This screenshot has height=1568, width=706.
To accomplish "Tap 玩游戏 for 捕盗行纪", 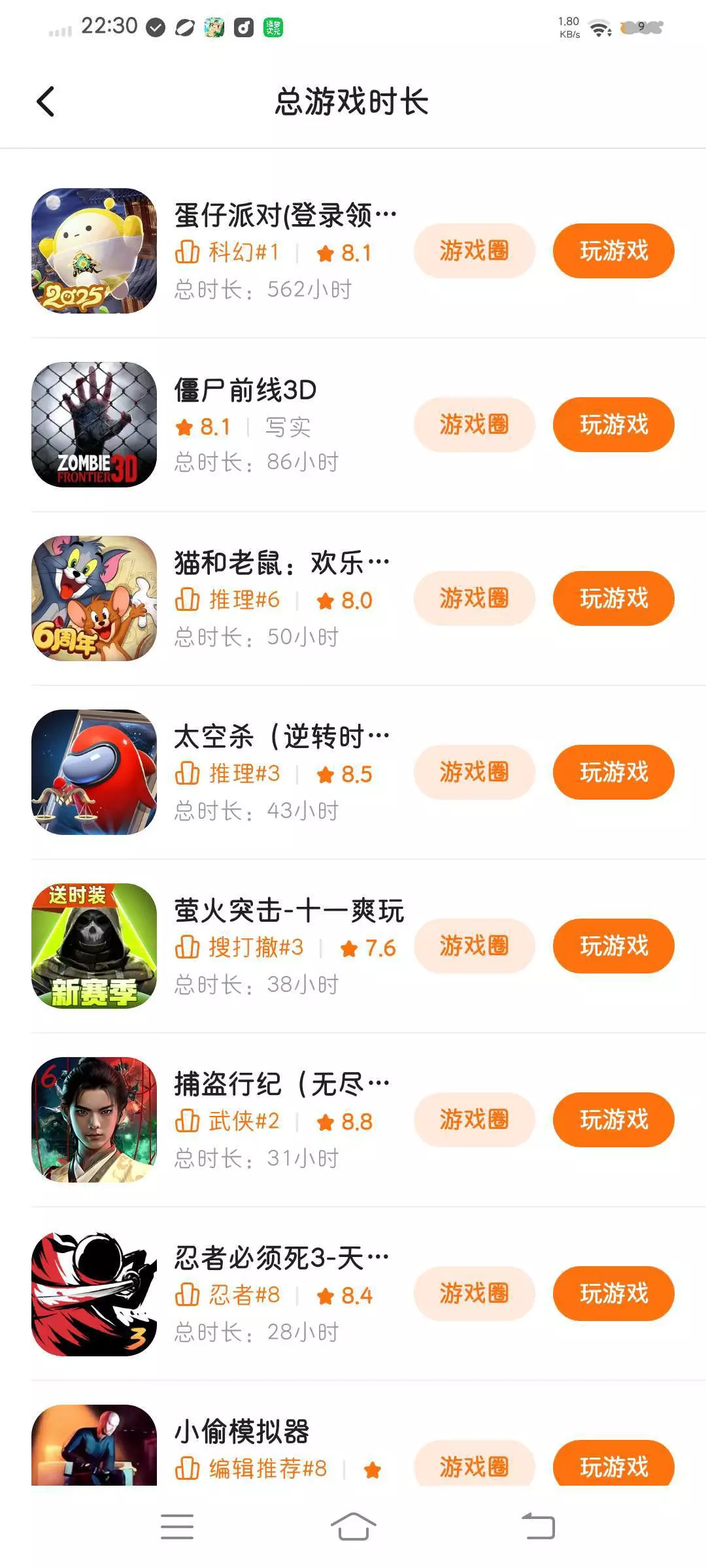I will [613, 1120].
